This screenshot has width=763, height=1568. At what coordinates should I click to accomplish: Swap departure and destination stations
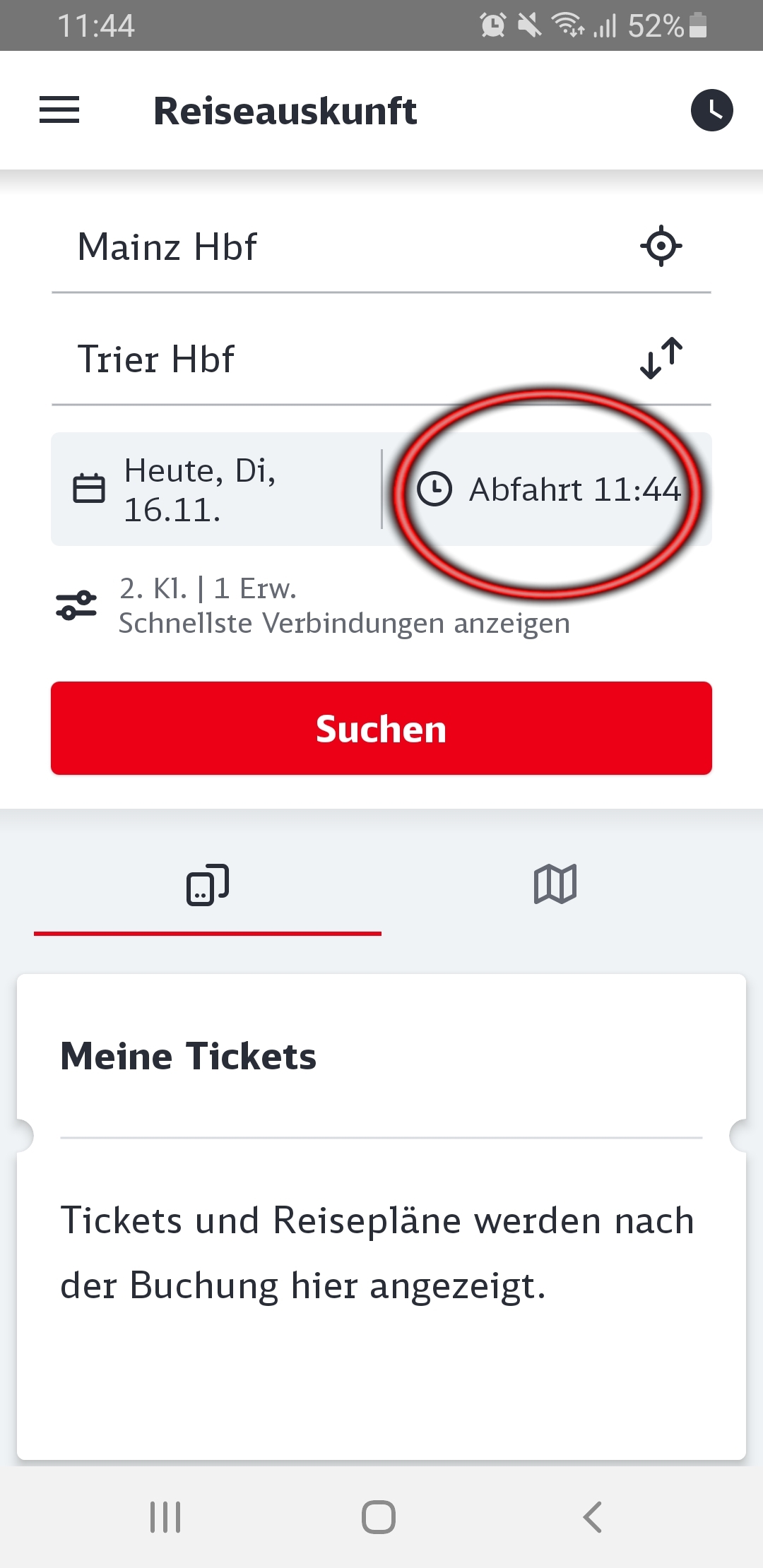click(661, 358)
